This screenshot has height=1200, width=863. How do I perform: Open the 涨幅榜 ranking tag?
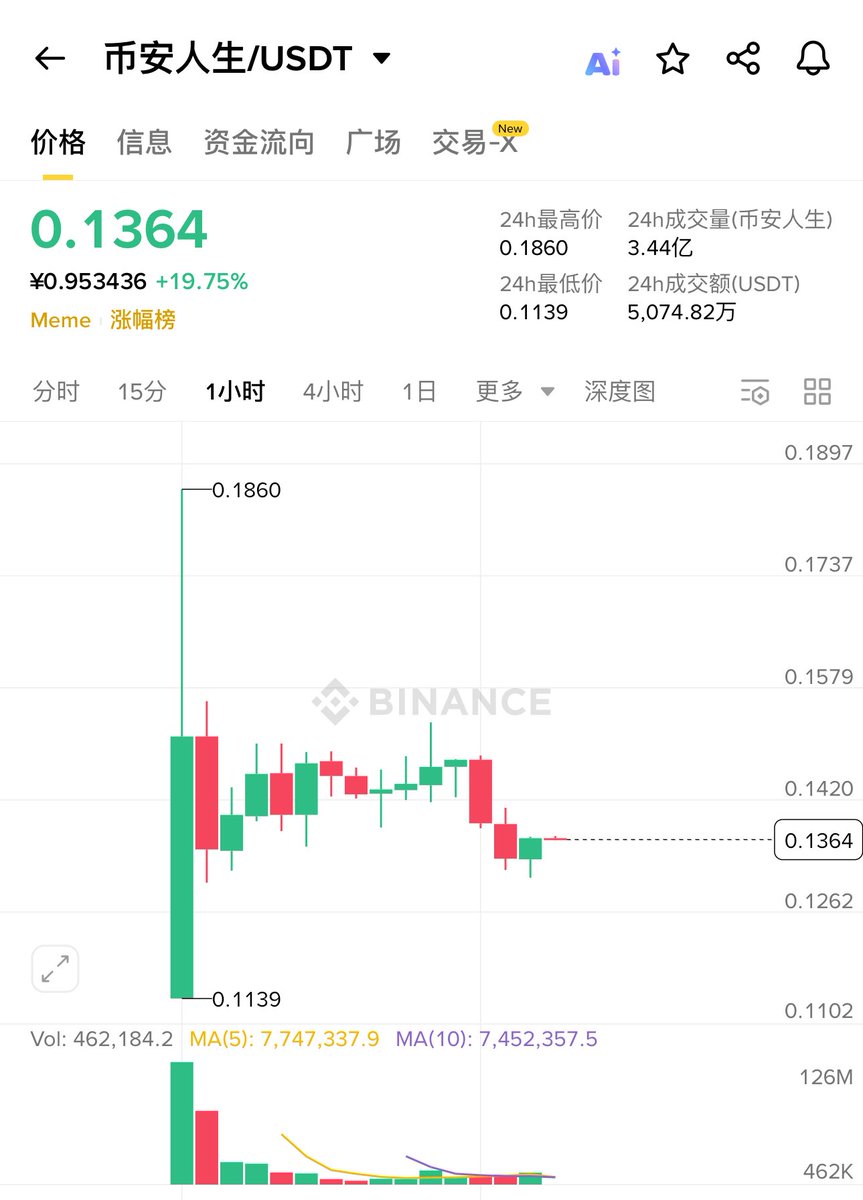[x=143, y=321]
